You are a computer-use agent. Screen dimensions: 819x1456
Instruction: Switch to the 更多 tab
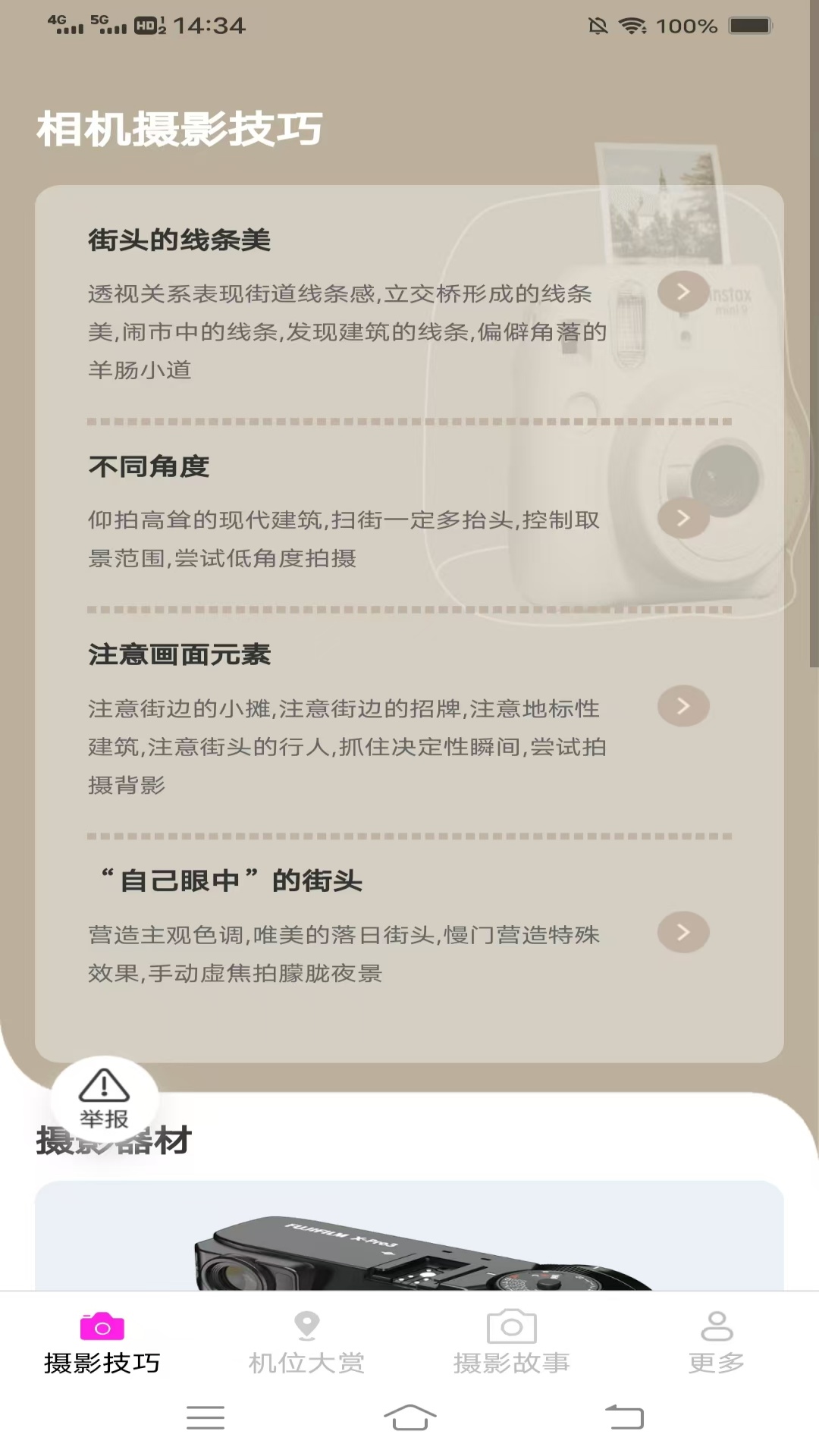tap(716, 1343)
